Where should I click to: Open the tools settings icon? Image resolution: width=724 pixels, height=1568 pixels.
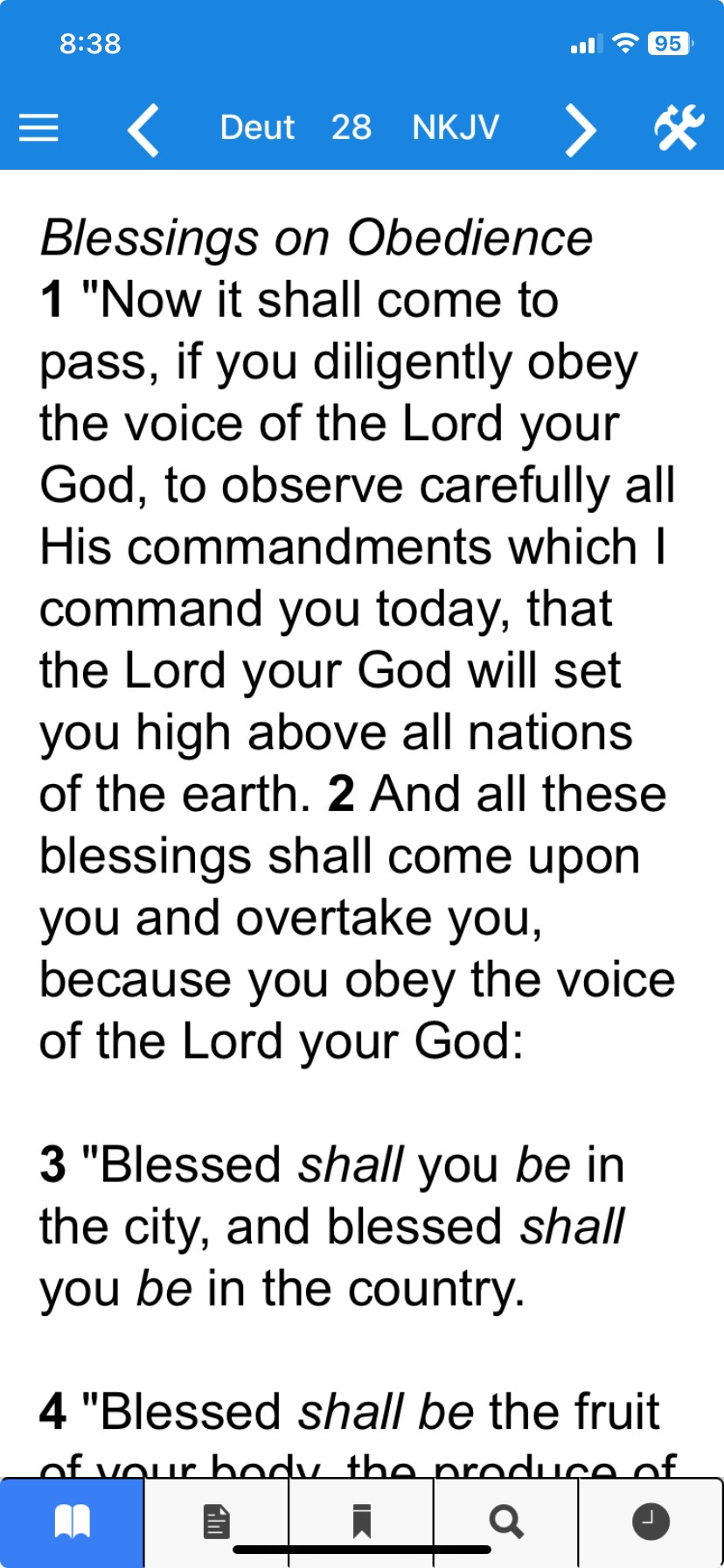[679, 128]
